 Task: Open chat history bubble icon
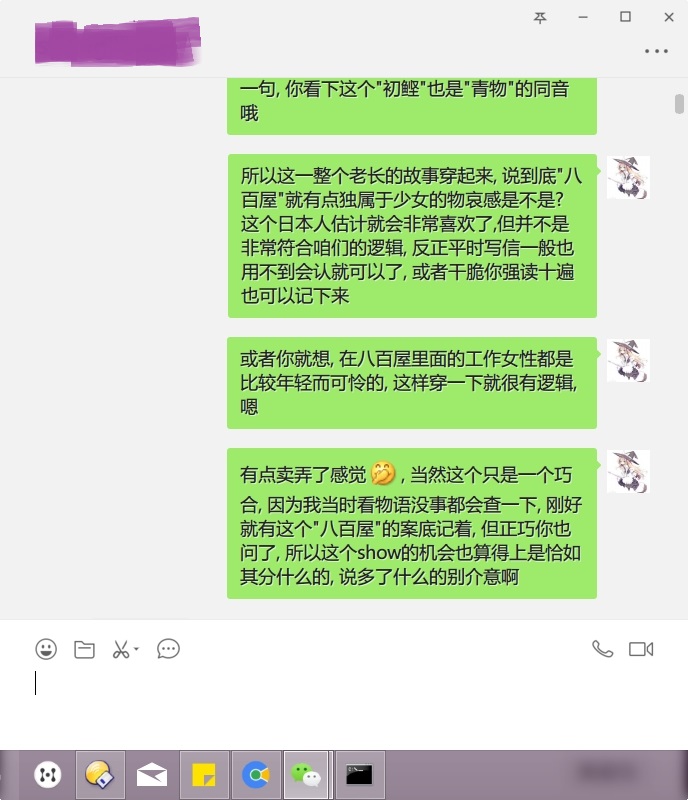click(x=168, y=649)
